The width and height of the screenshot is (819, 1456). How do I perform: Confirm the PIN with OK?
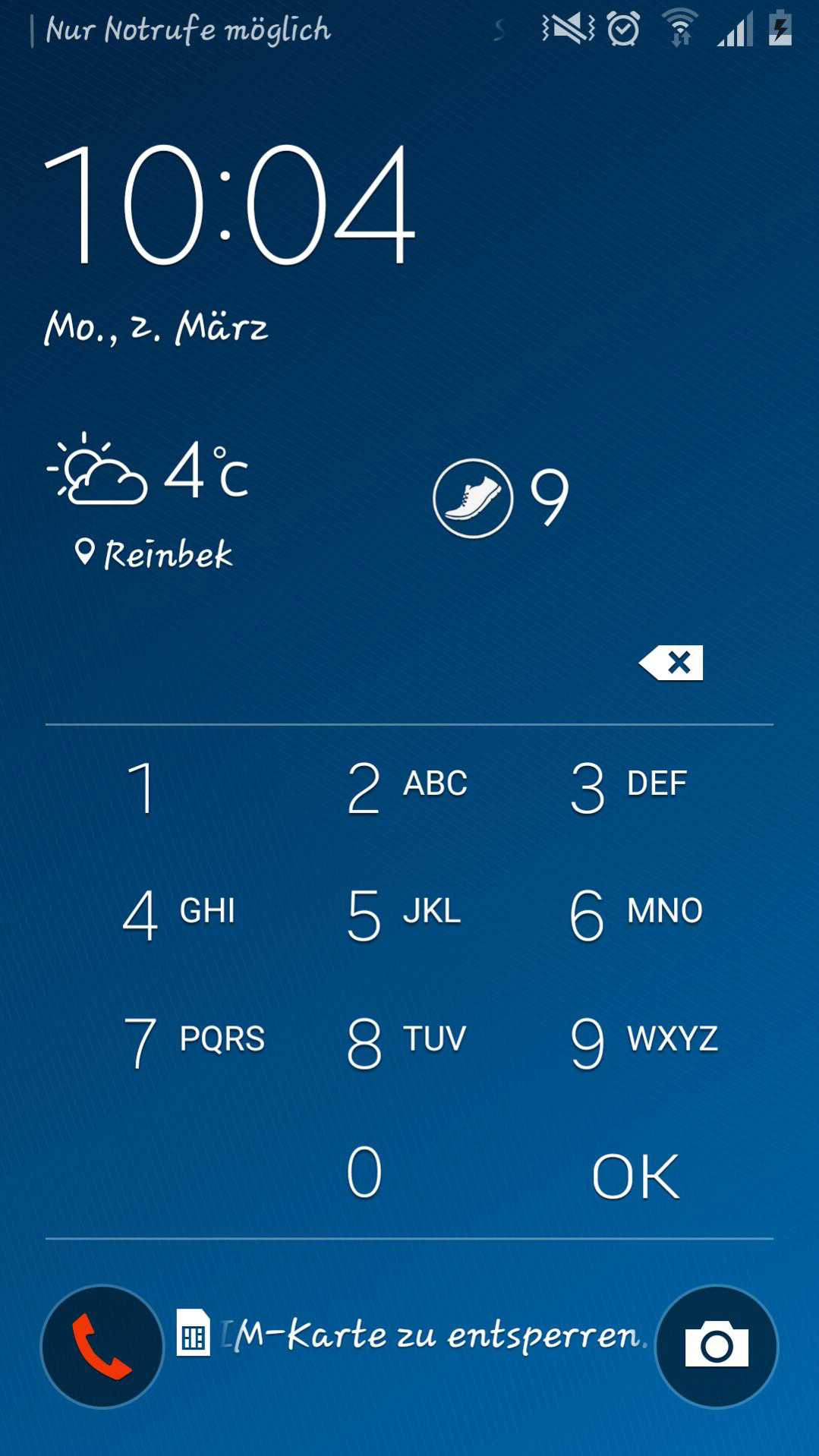pos(635,1177)
